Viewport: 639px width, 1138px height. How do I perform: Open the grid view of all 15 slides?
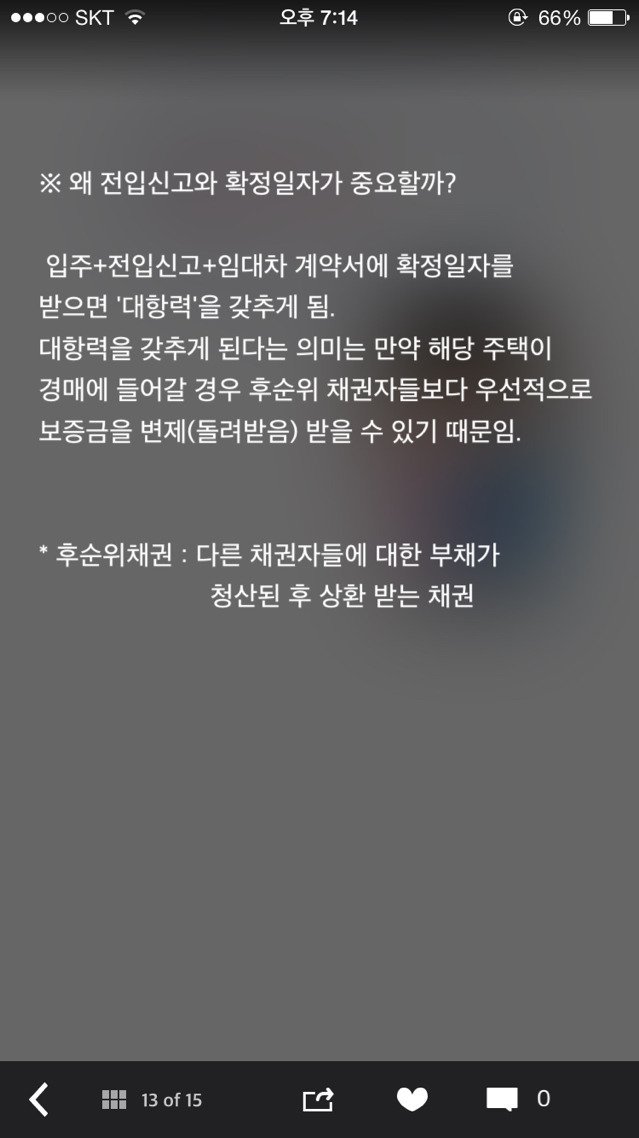point(114,1100)
